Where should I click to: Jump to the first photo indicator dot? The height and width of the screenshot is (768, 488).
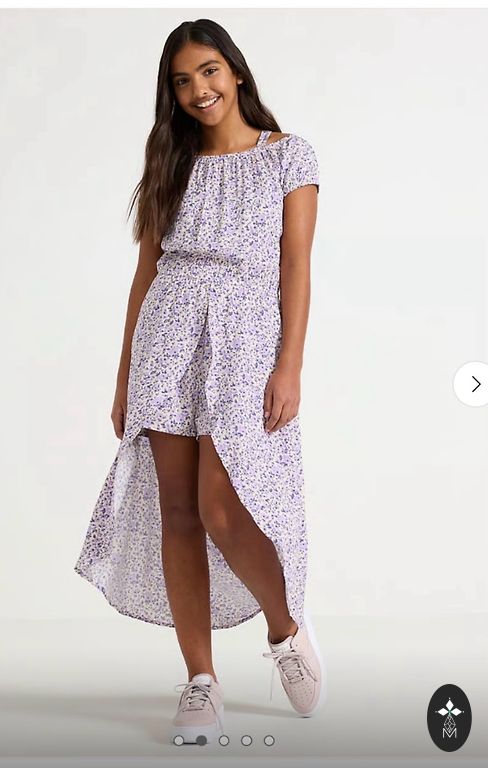tap(179, 741)
